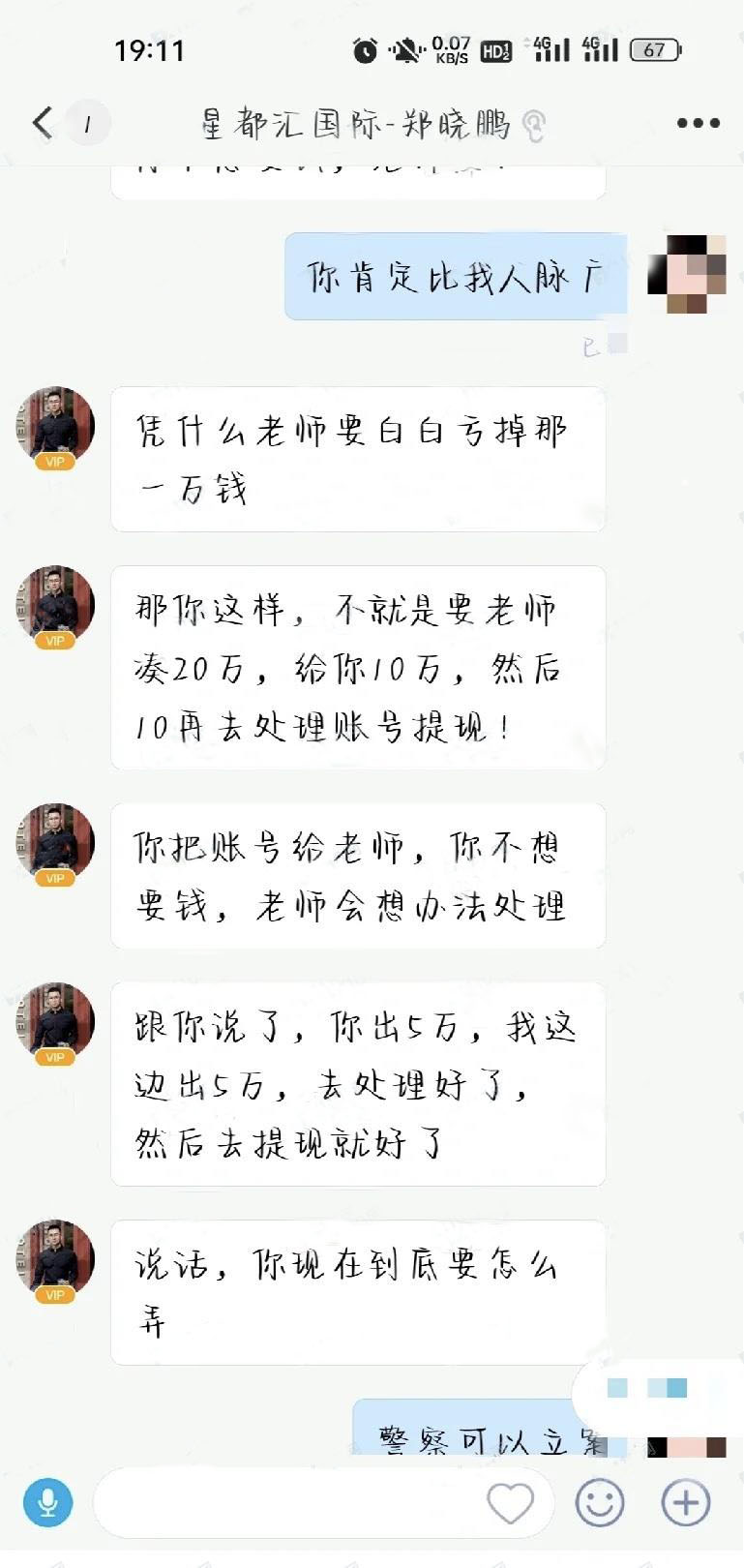Tap the voice input microphone button

(x=47, y=1503)
